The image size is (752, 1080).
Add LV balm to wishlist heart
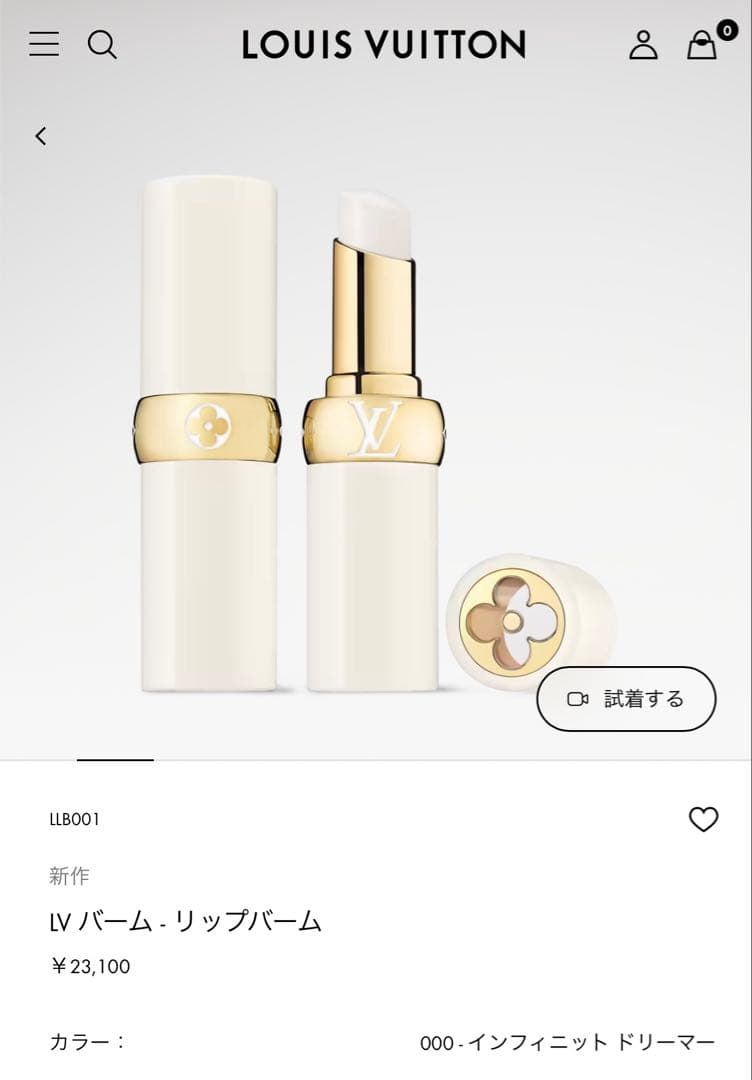pos(704,820)
